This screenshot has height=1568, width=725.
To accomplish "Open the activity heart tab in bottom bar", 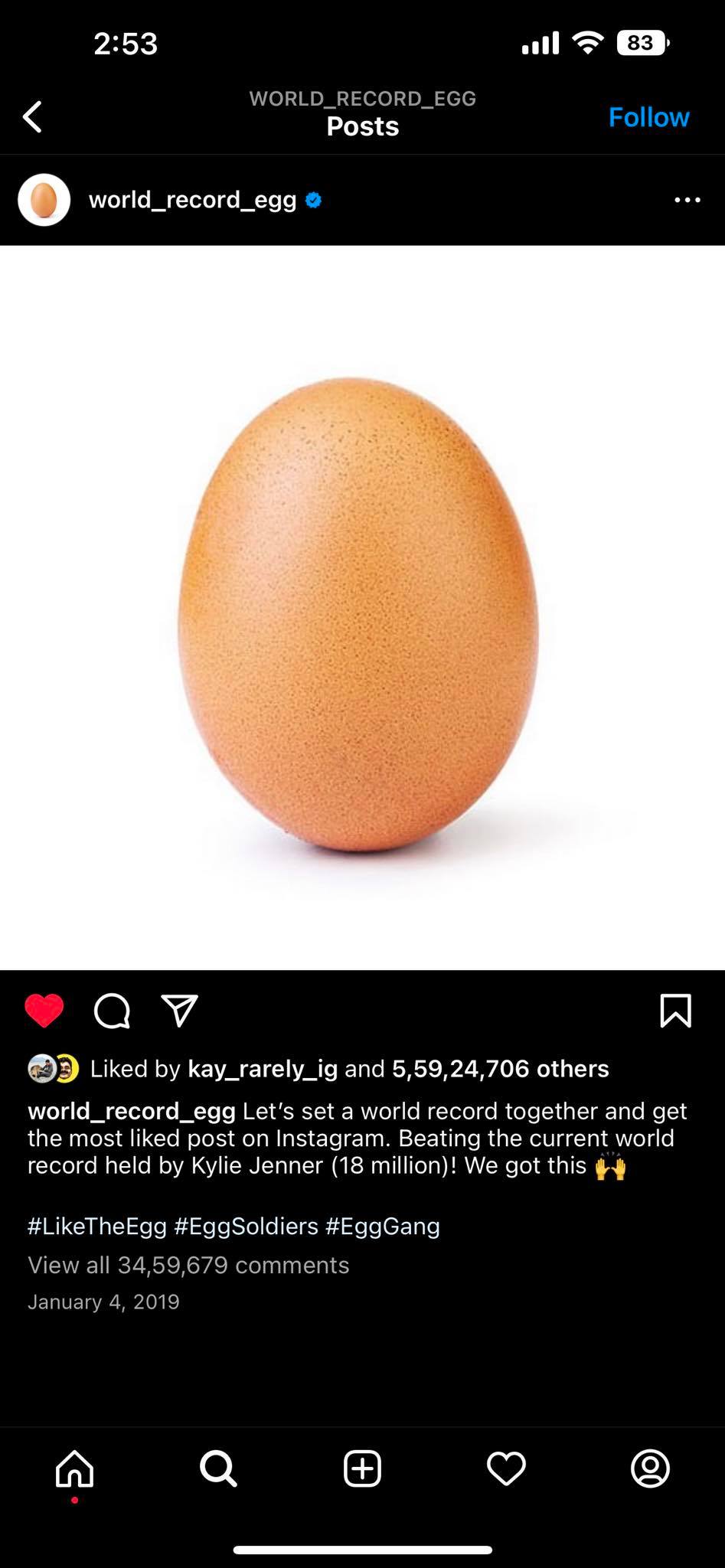I will (x=506, y=1468).
